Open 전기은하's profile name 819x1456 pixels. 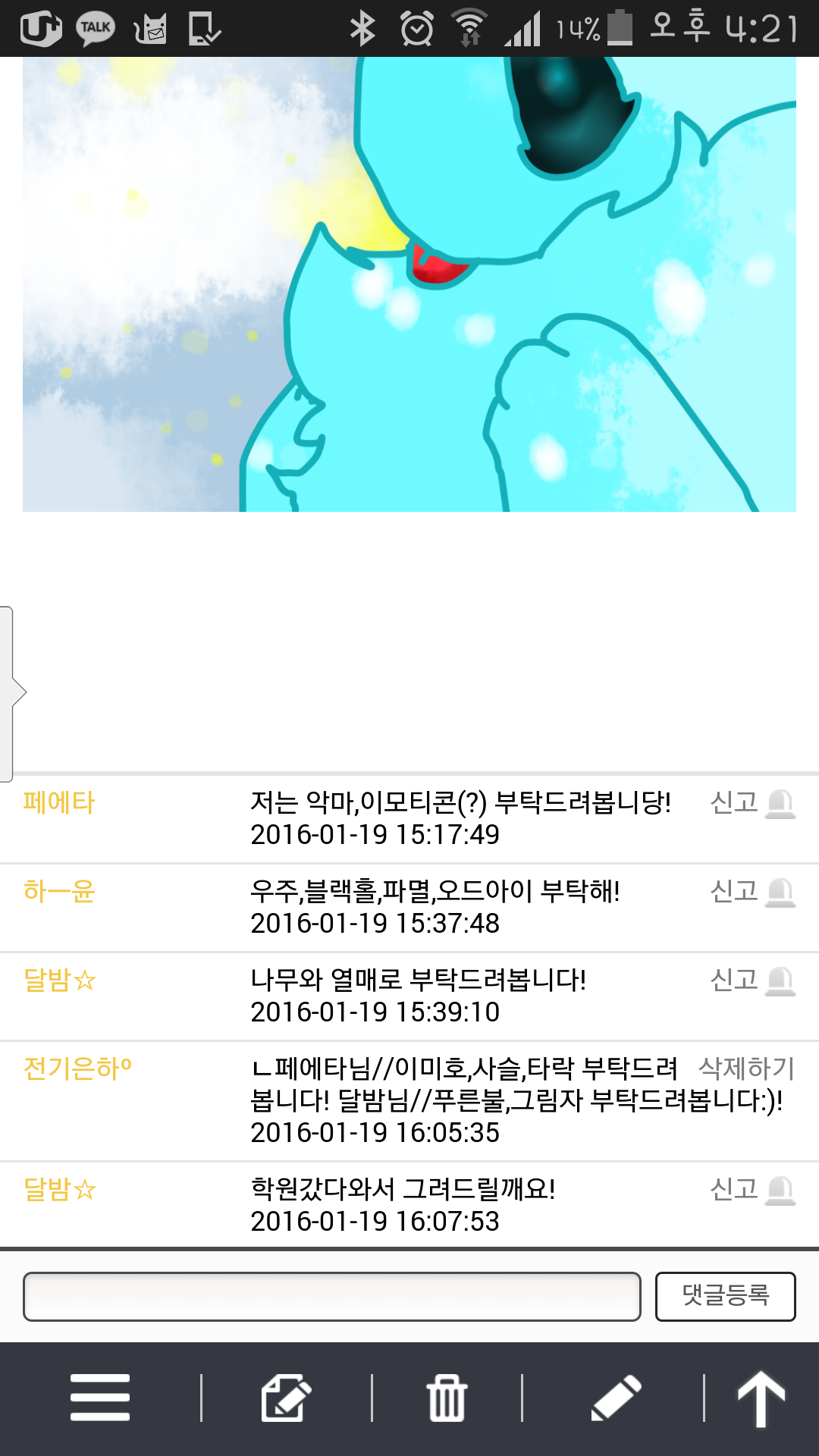pyautogui.click(x=77, y=1068)
